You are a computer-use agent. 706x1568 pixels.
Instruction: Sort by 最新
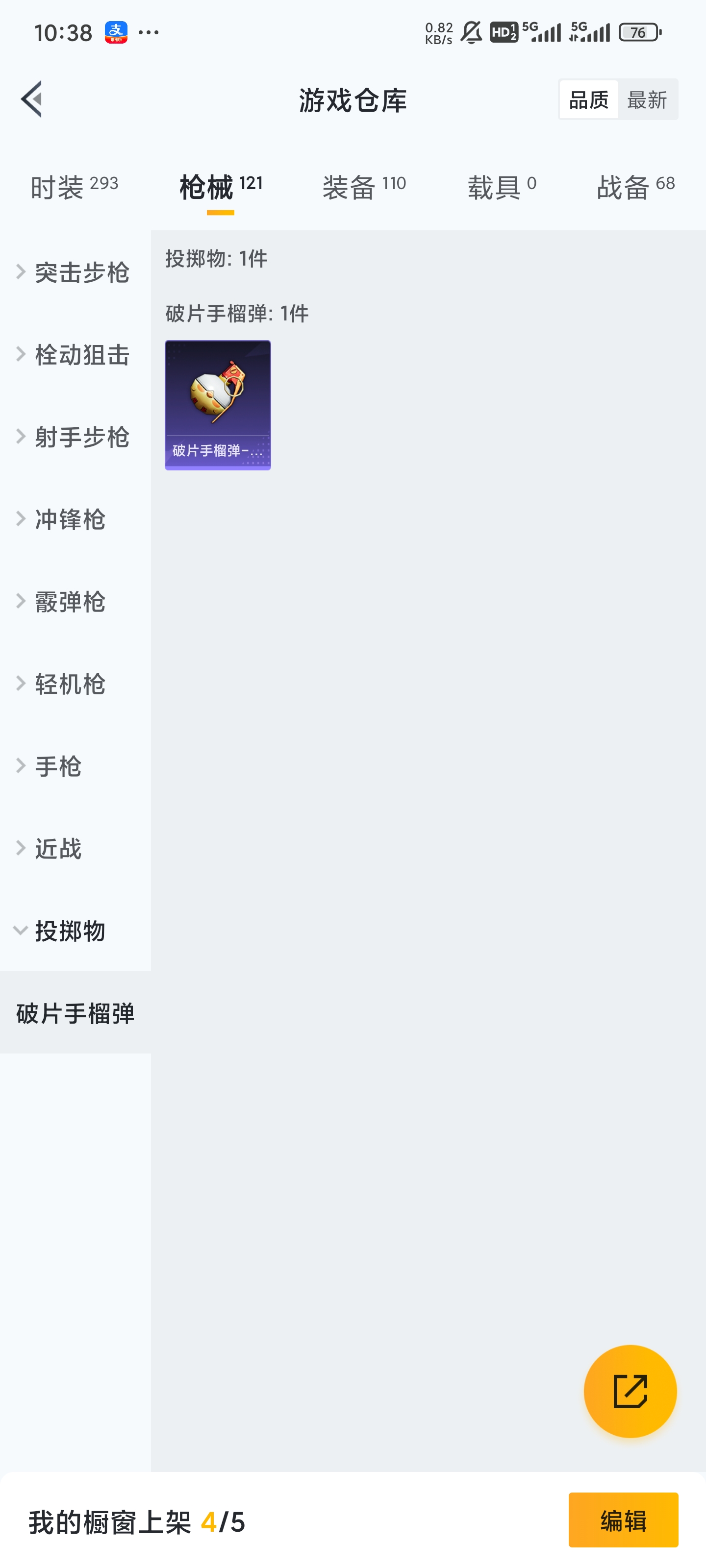pyautogui.click(x=647, y=100)
